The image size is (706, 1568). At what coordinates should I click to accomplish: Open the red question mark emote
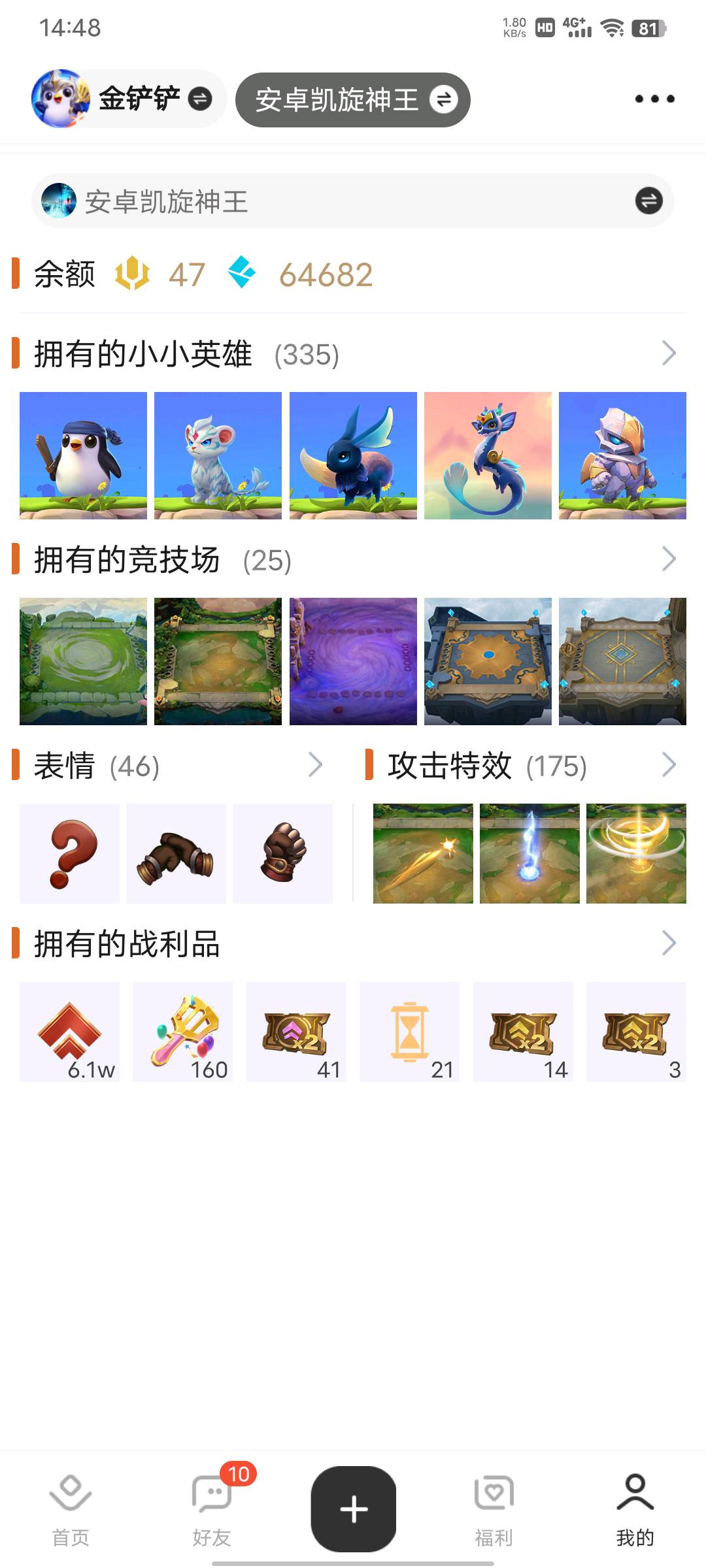(69, 853)
